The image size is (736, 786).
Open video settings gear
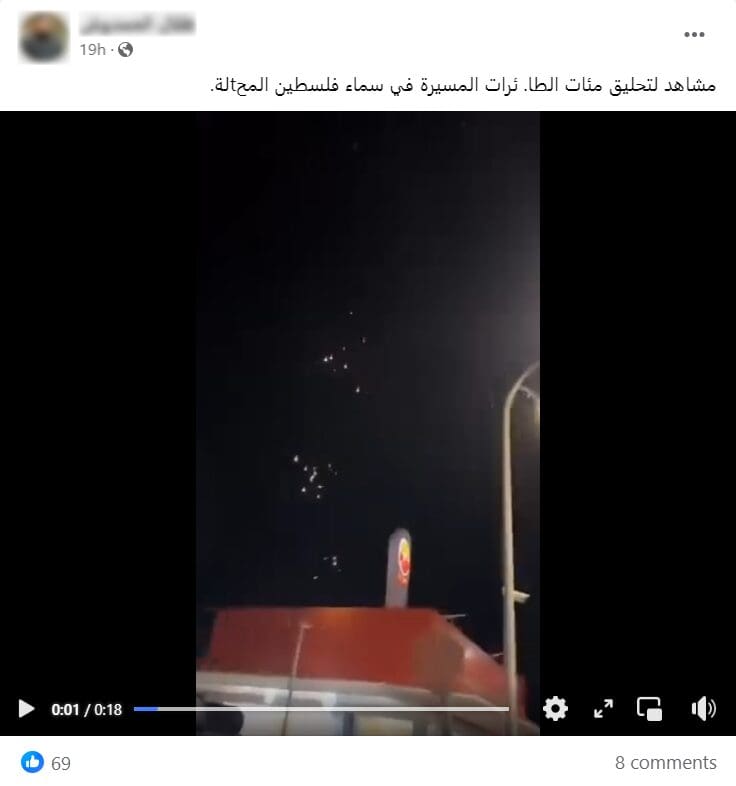[555, 709]
